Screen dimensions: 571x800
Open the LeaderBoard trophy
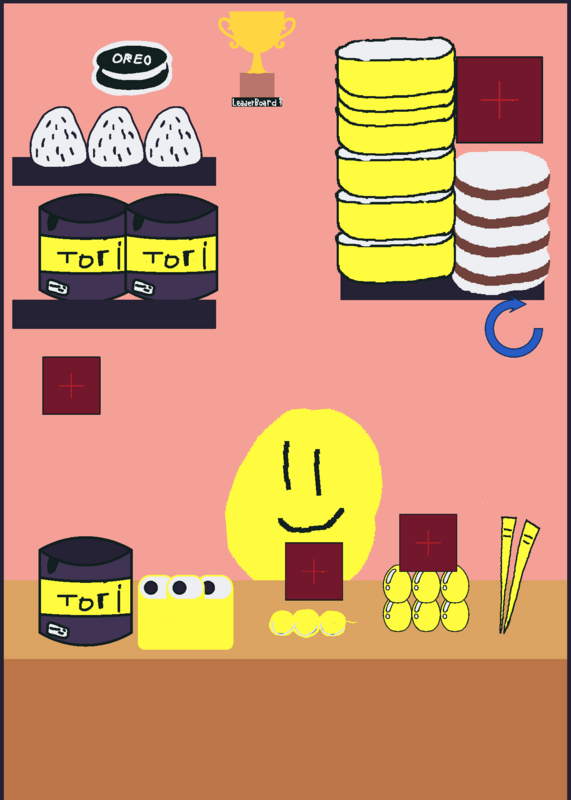coord(257,57)
